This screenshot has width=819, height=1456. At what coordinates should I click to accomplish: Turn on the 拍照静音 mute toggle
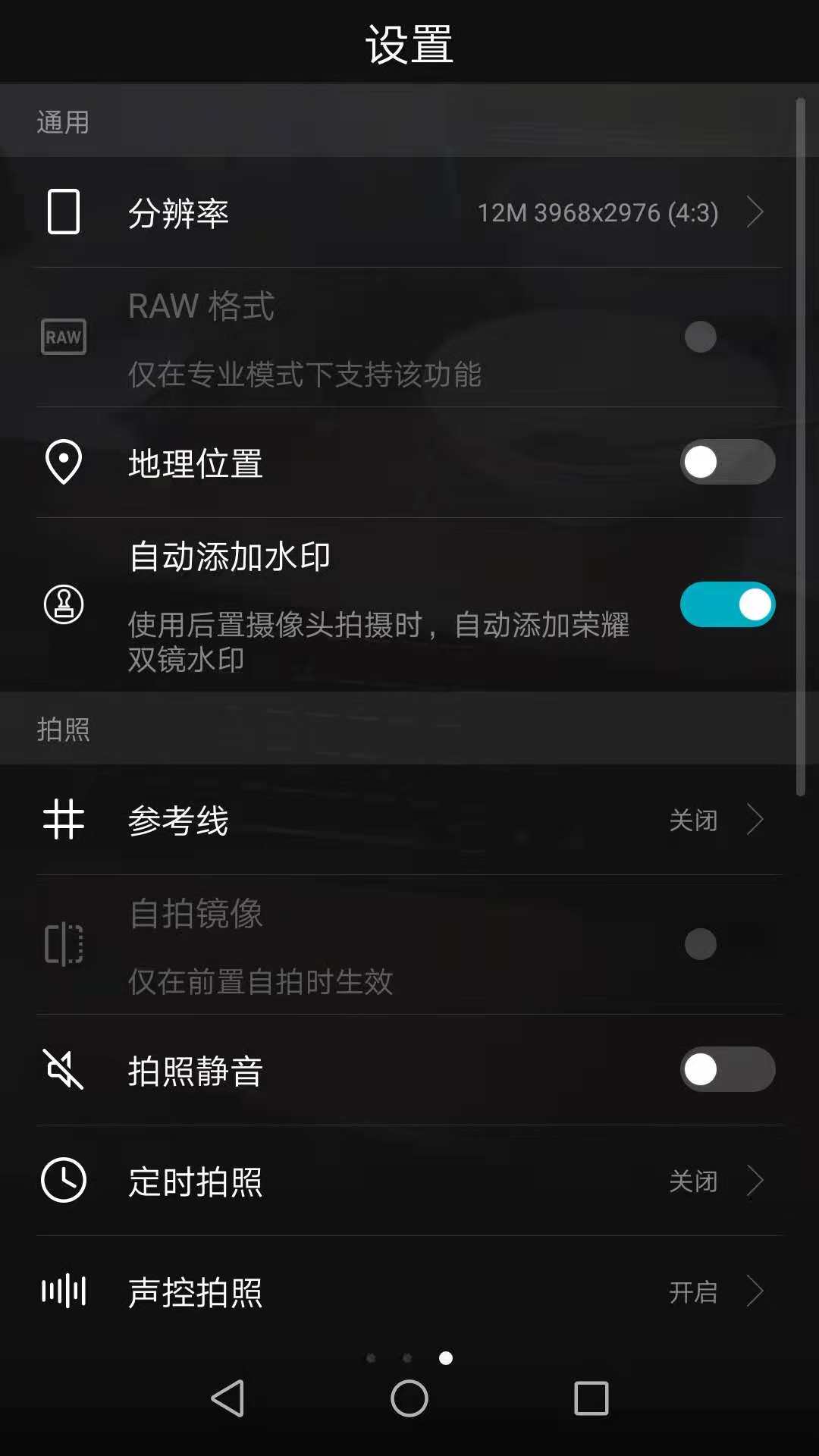coord(727,1070)
